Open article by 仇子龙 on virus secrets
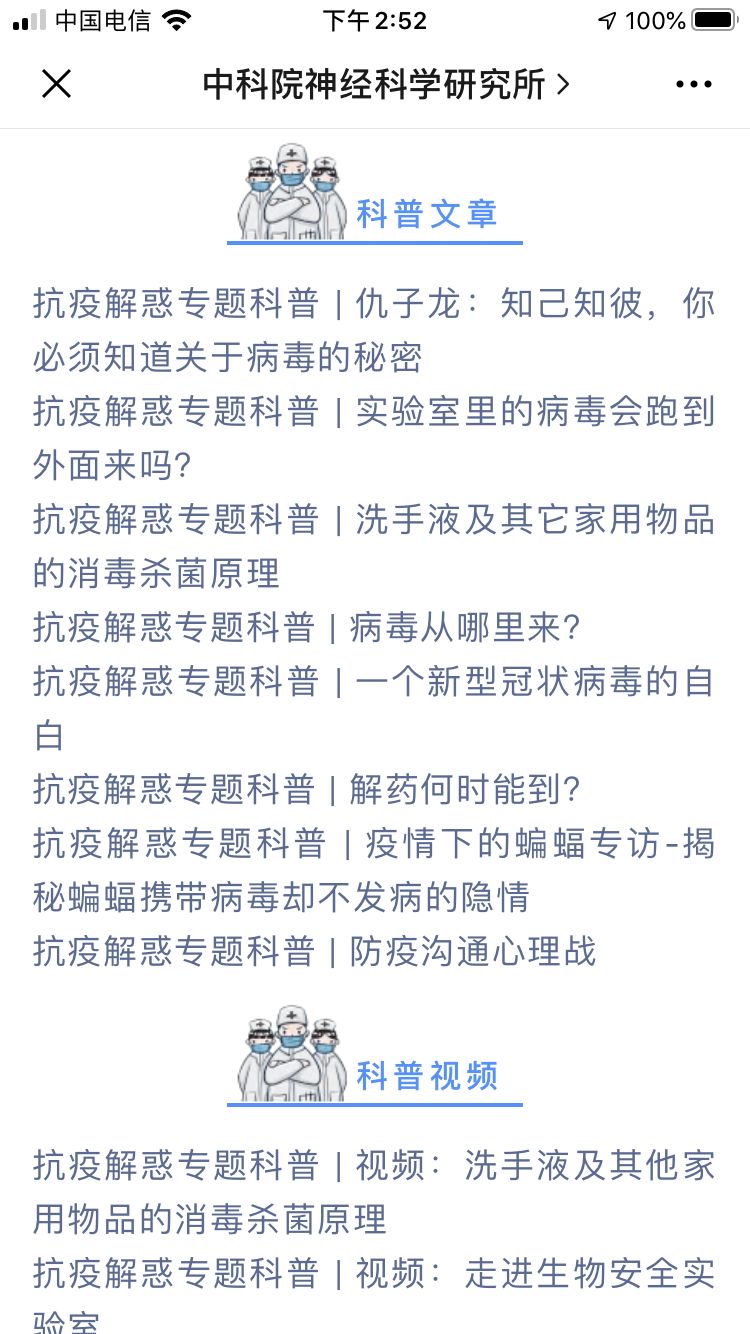 click(x=374, y=330)
